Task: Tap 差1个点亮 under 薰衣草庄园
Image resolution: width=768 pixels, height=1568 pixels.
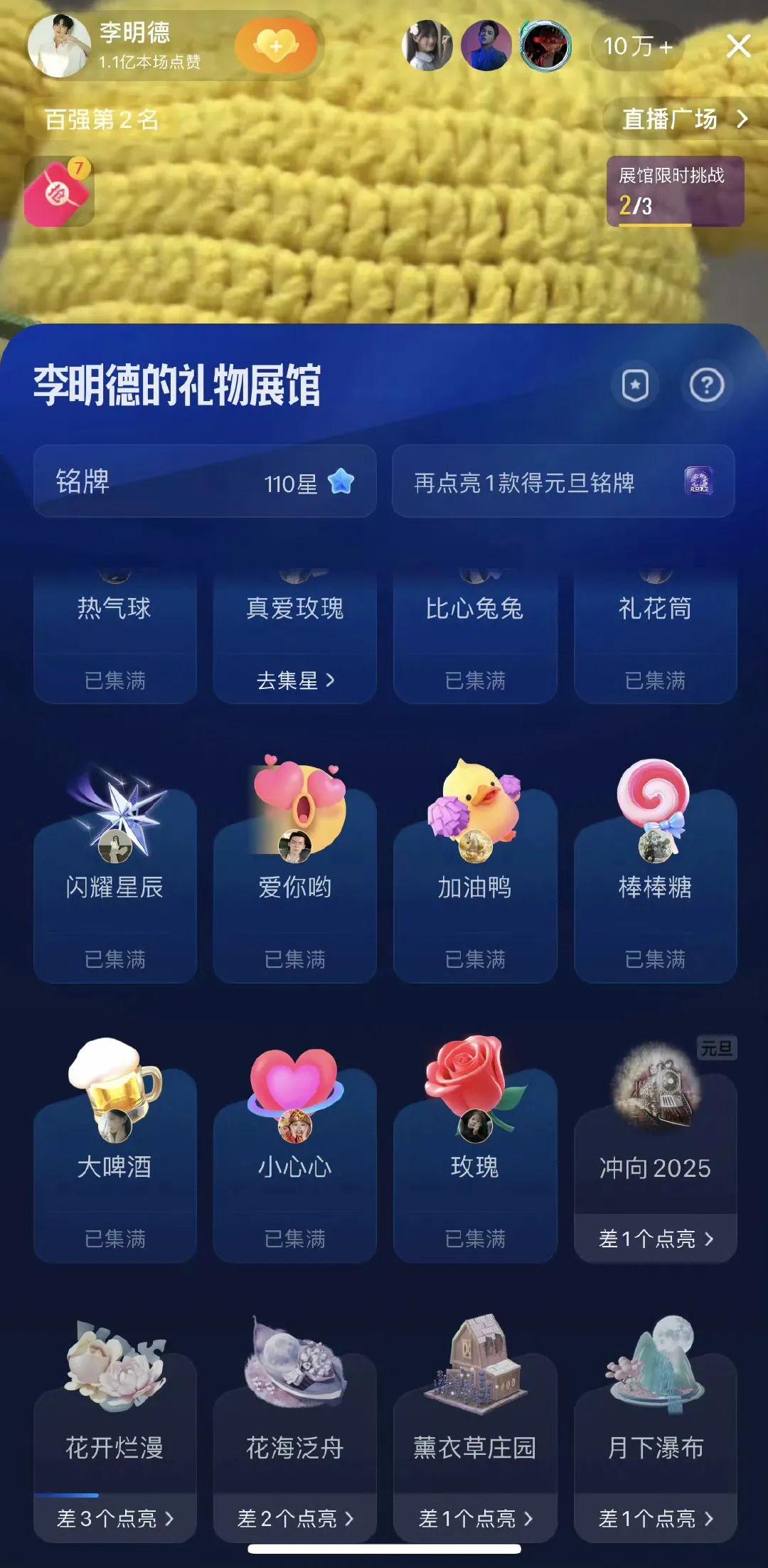Action: 475,1518
